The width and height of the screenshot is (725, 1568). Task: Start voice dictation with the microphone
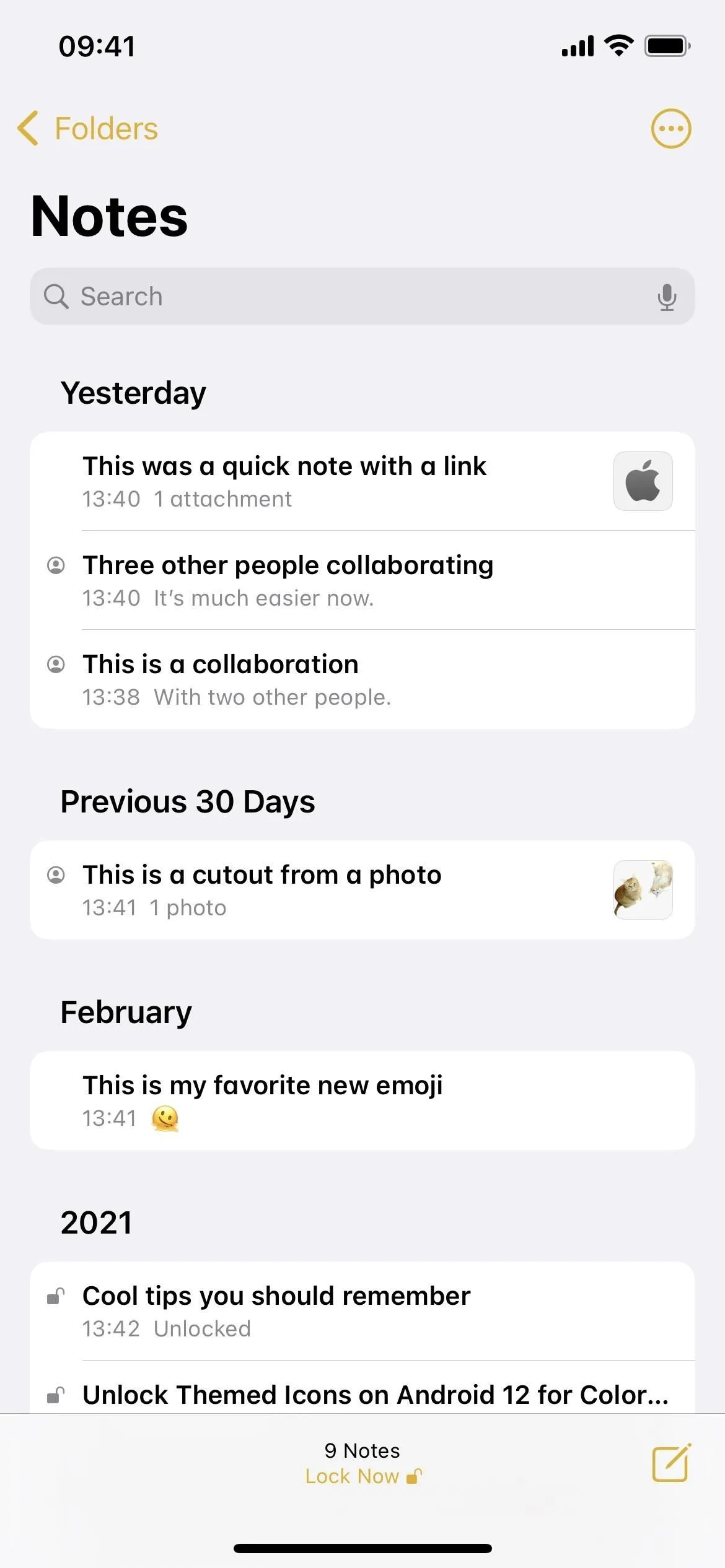[x=667, y=297]
